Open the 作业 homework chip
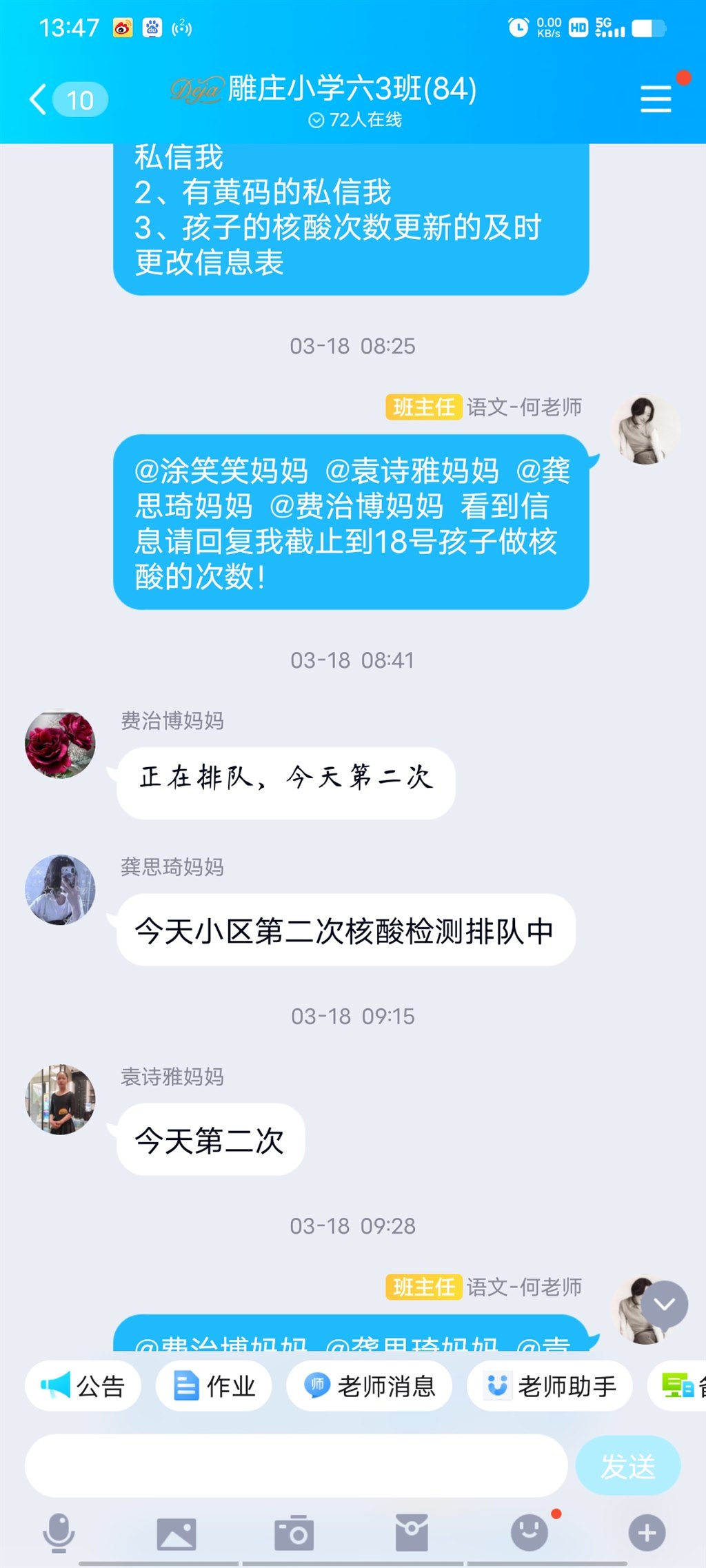This screenshot has height=1568, width=706. coord(214,1385)
